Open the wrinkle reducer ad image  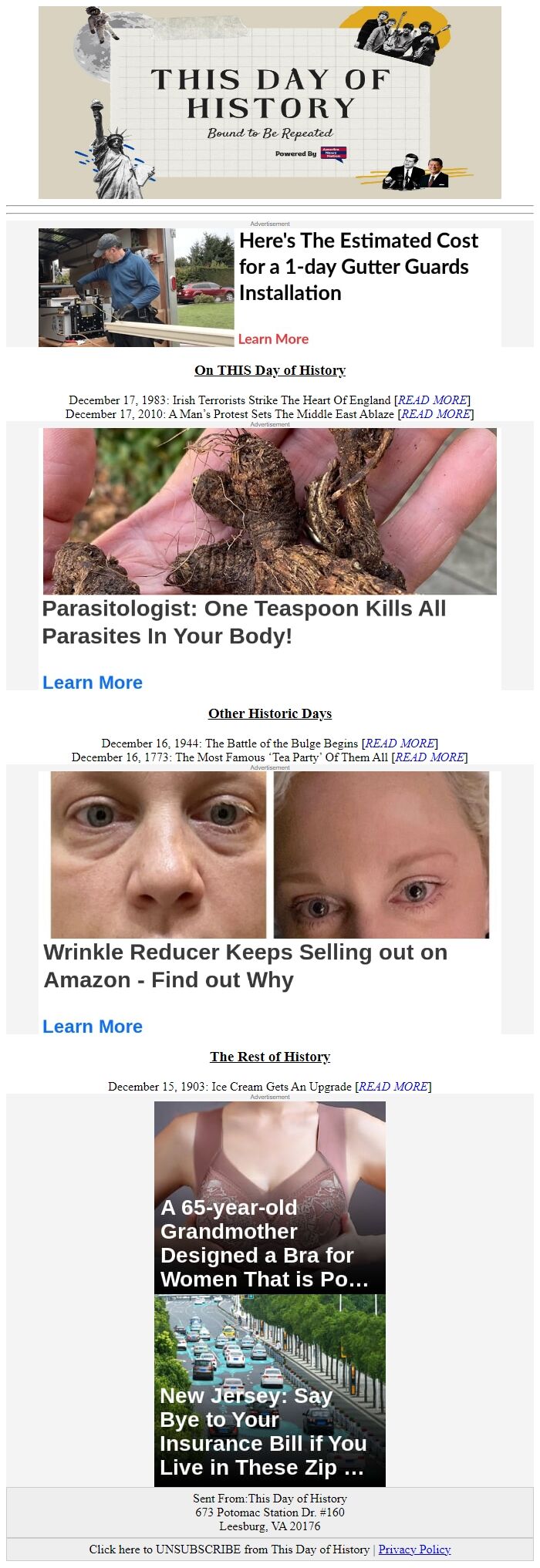[270, 855]
